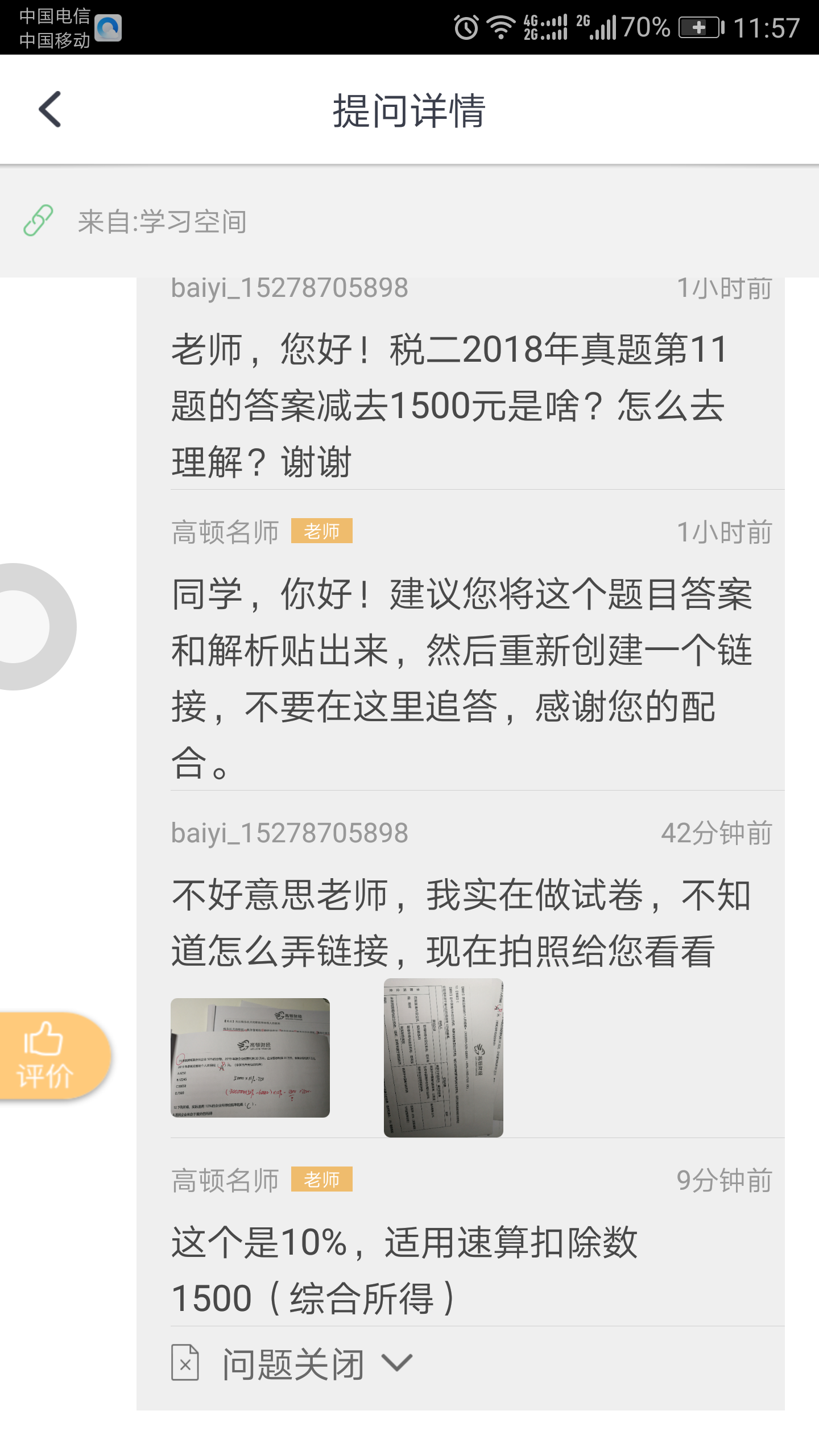Open the 来自:学习空间 source link
The width and height of the screenshot is (819, 1456).
162,221
